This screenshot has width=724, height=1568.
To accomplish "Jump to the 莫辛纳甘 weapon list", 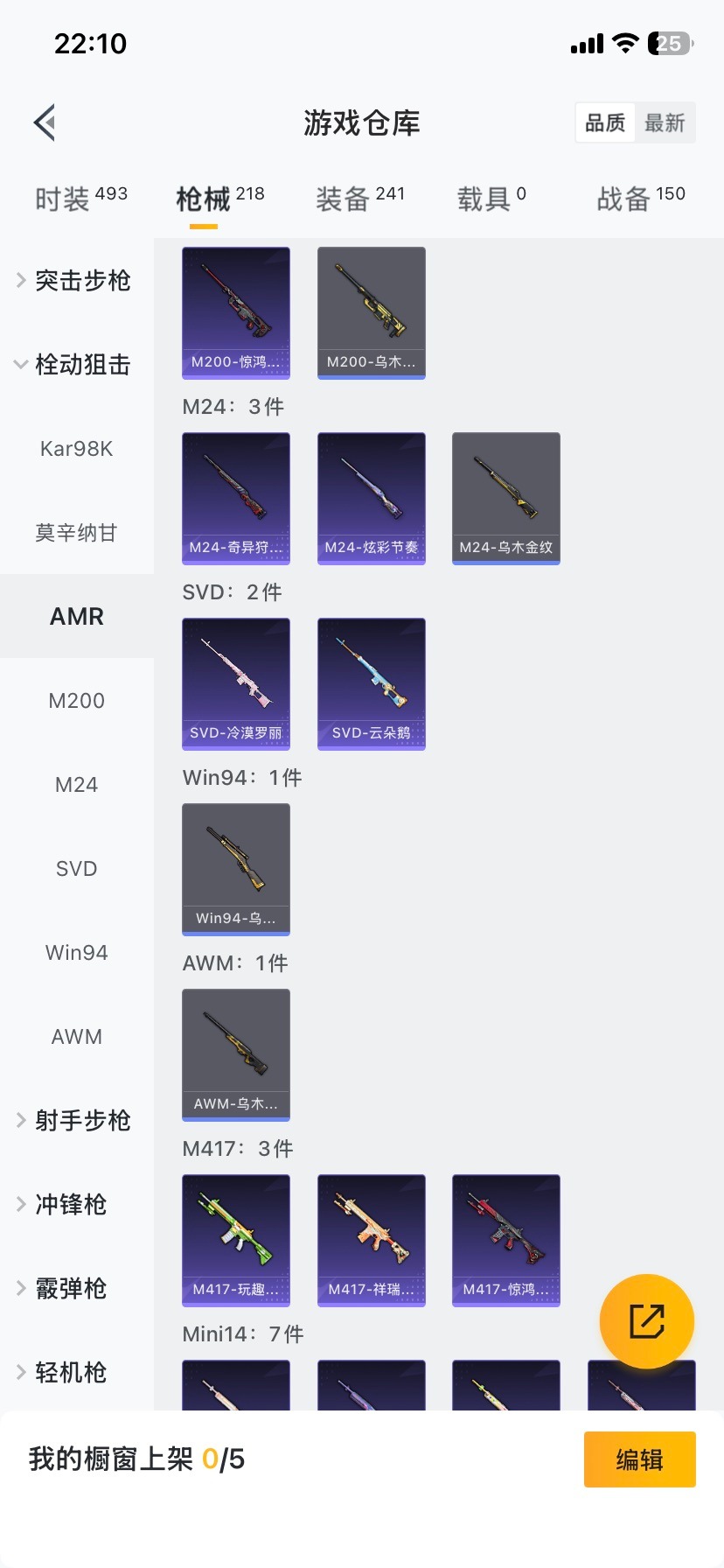I will click(x=77, y=533).
